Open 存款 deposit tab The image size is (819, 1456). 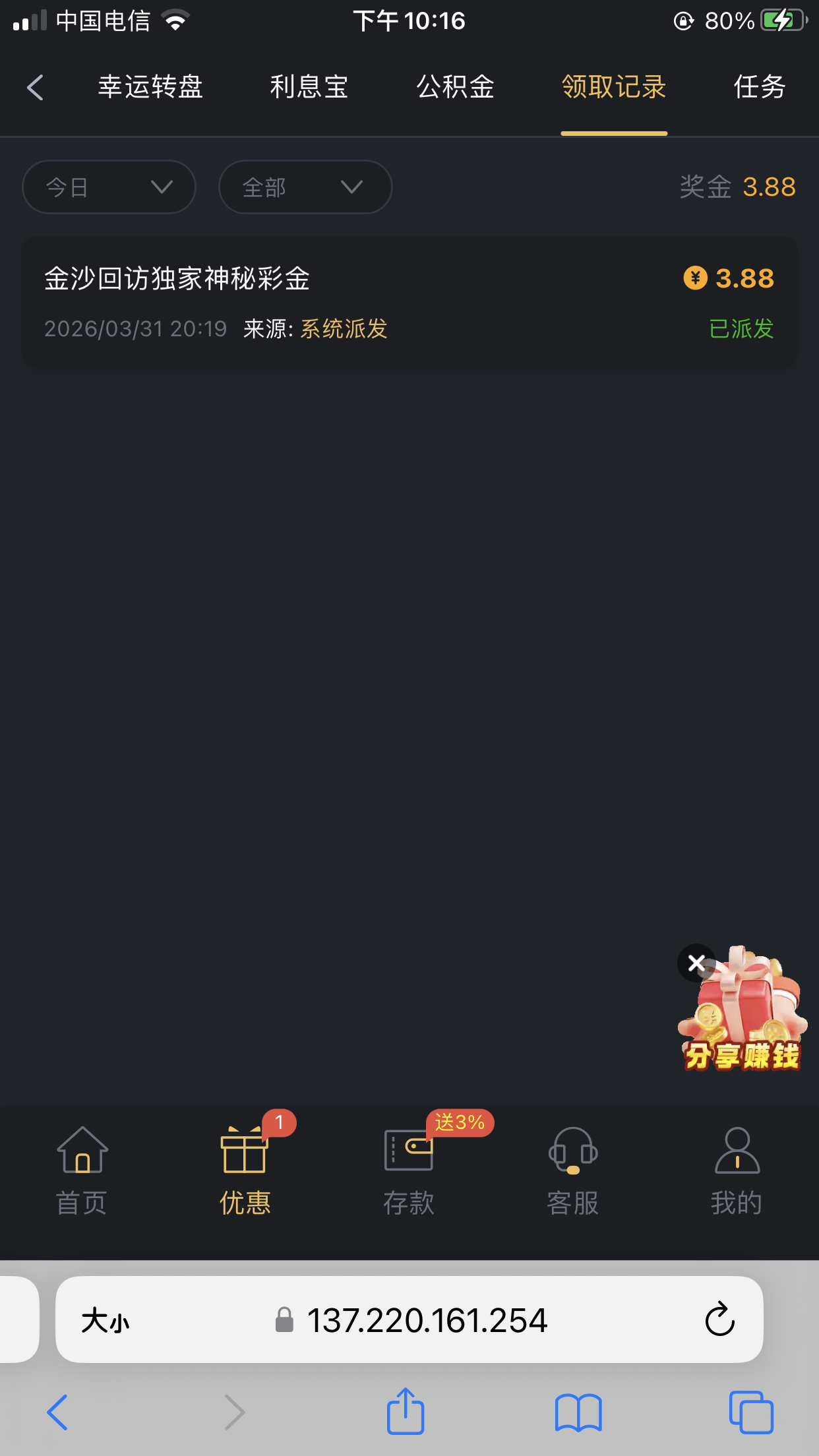[x=409, y=1170]
